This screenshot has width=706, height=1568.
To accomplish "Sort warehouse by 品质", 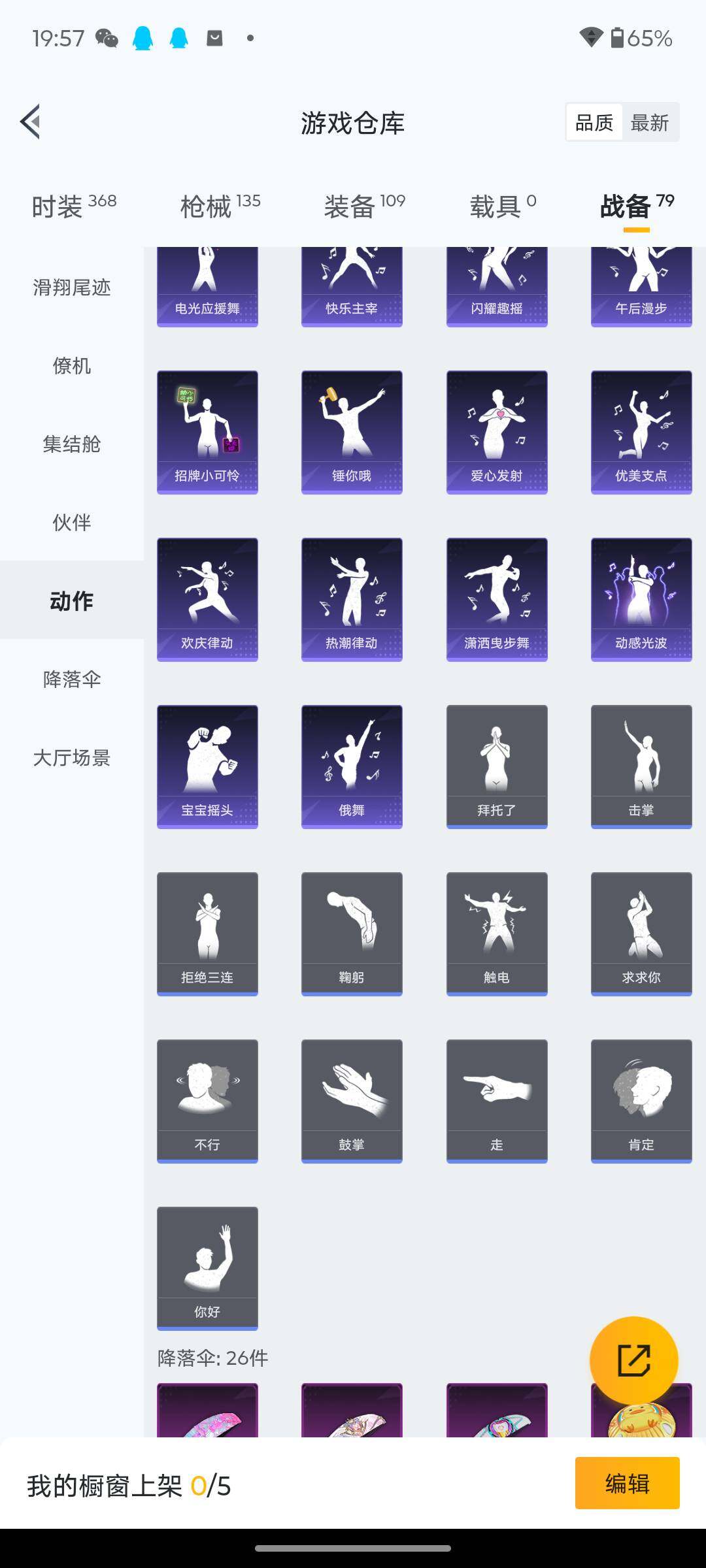I will pyautogui.click(x=594, y=122).
